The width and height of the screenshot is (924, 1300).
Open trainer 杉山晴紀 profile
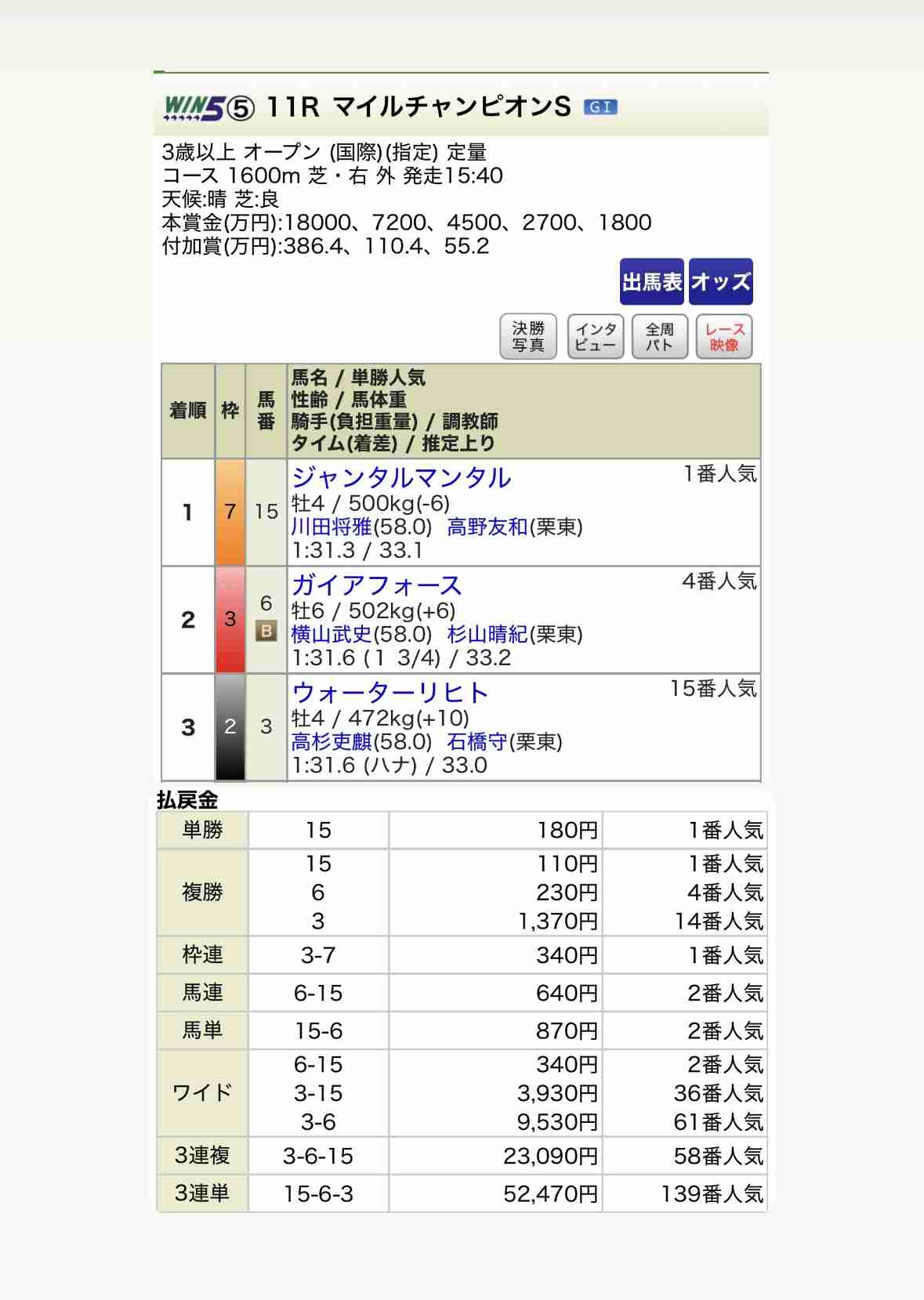coord(487,634)
